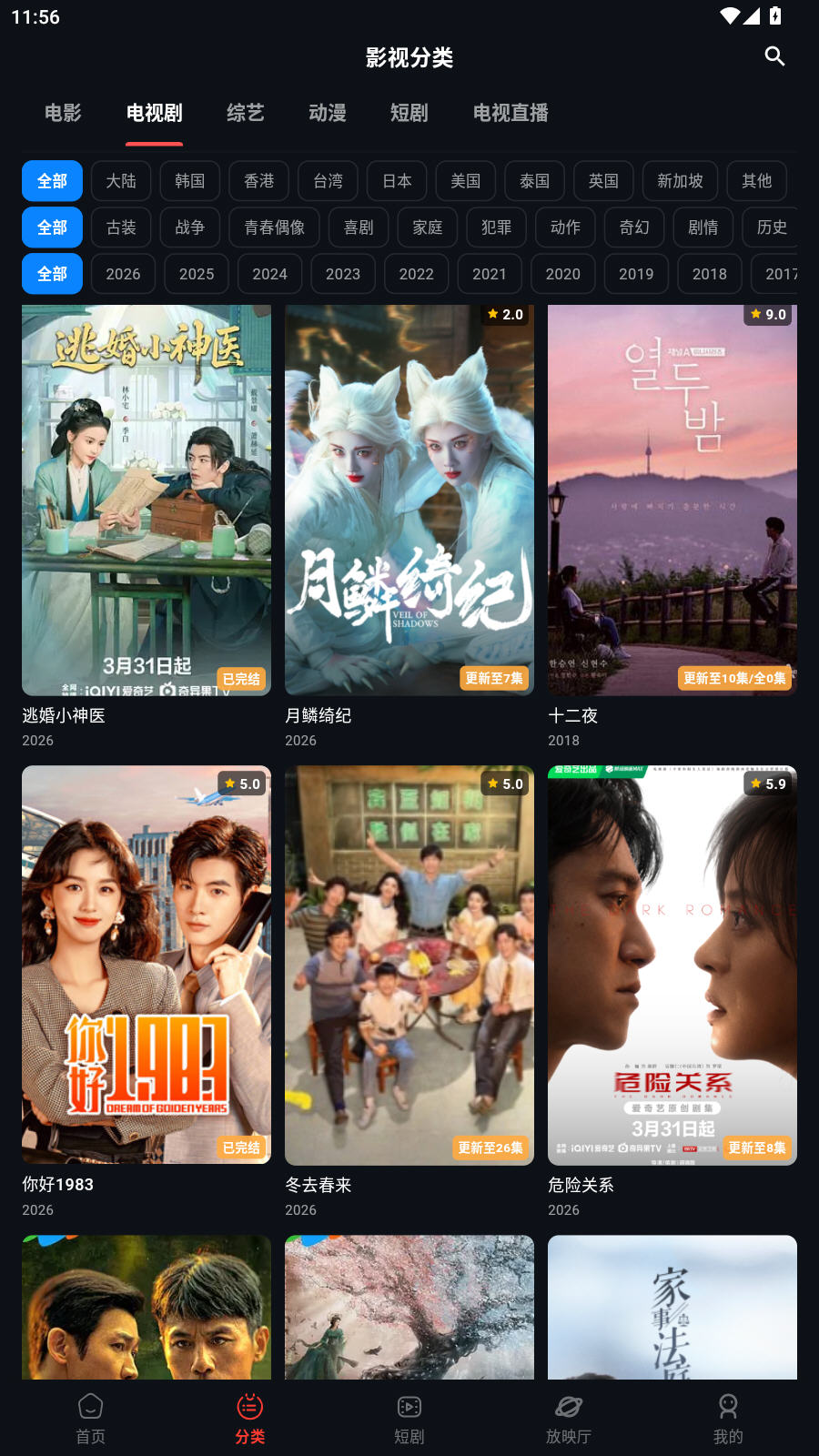Select the 犯罪 genre filter
Image resolution: width=819 pixels, height=1456 pixels.
pyautogui.click(x=496, y=227)
